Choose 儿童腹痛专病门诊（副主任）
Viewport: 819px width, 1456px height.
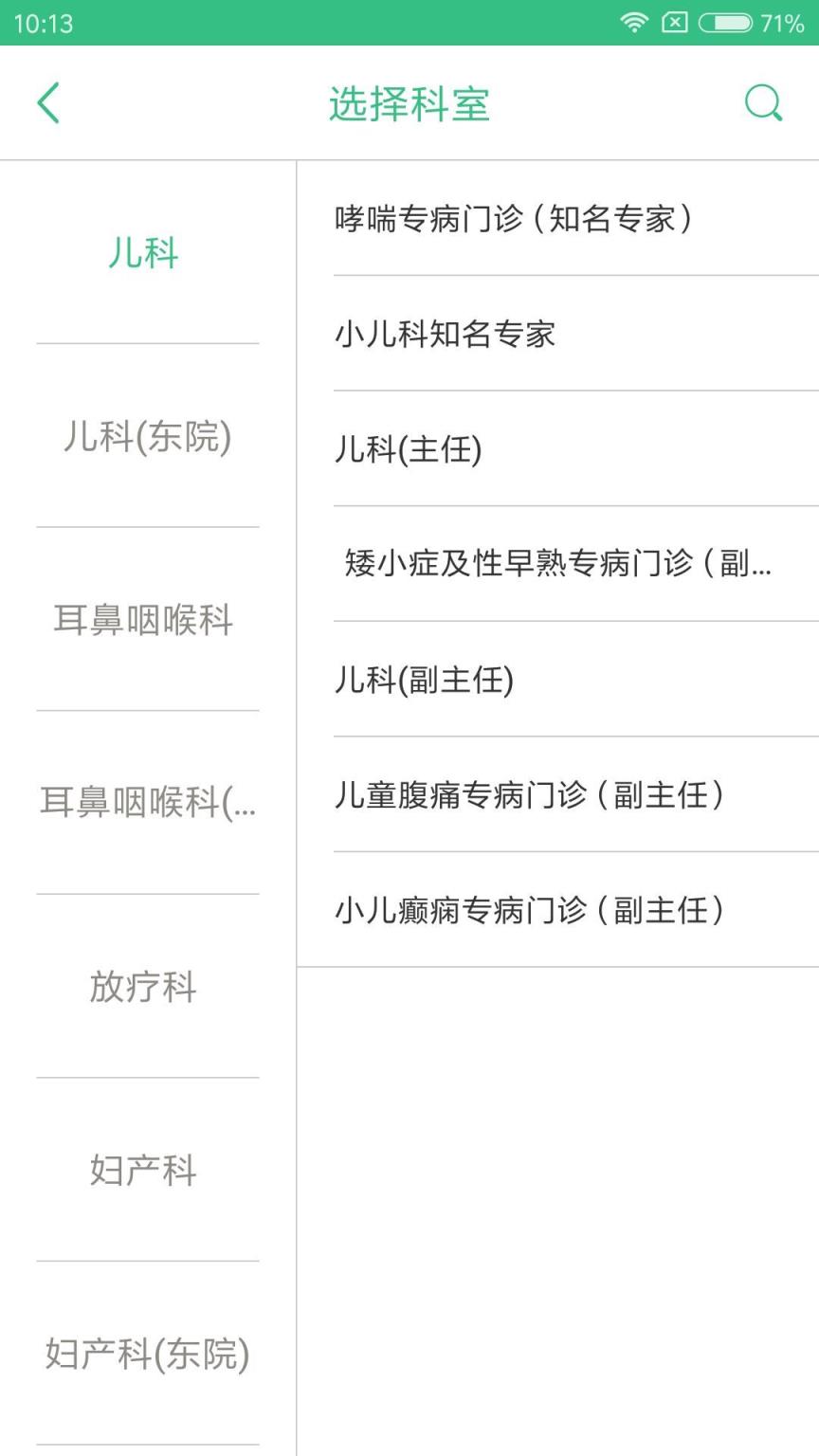(557, 796)
